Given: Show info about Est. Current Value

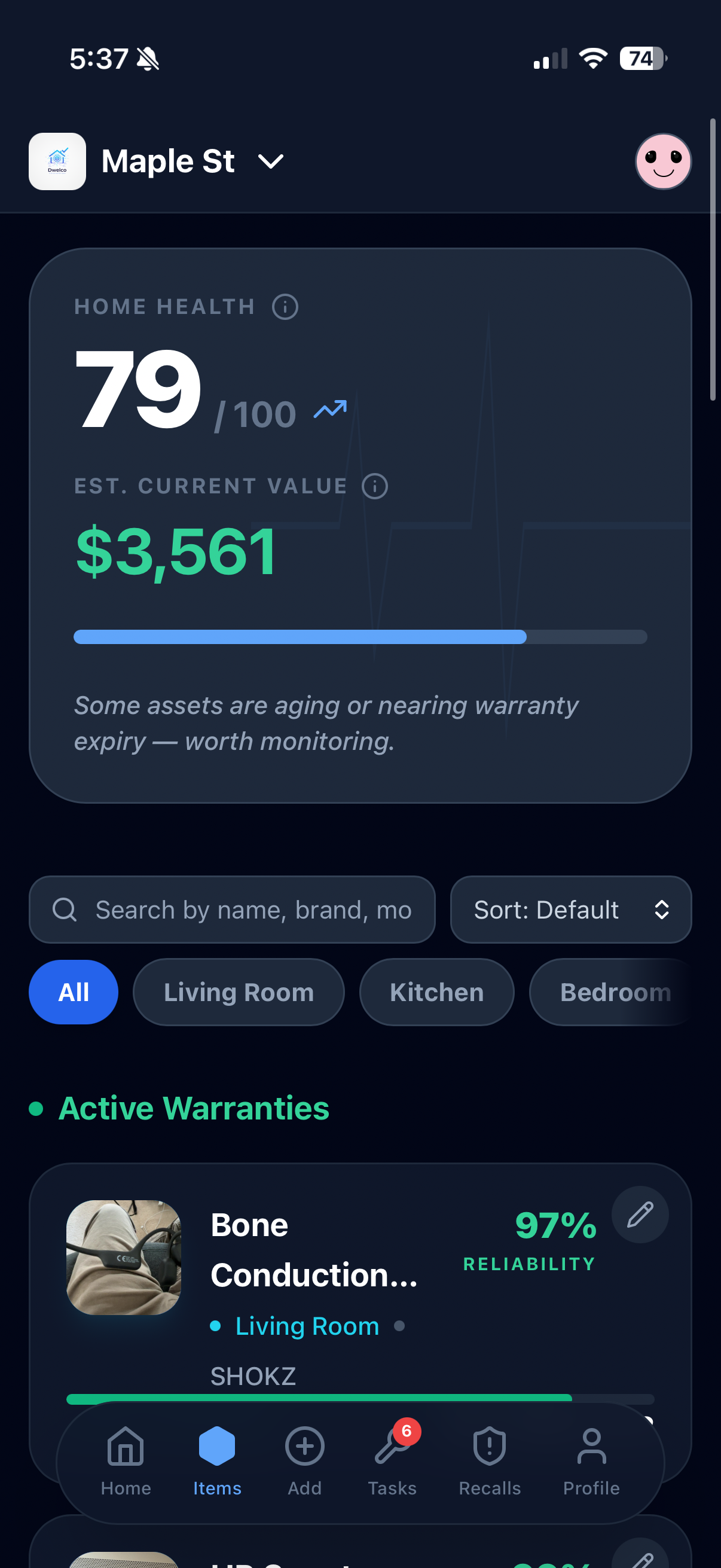Looking at the screenshot, I should point(375,486).
